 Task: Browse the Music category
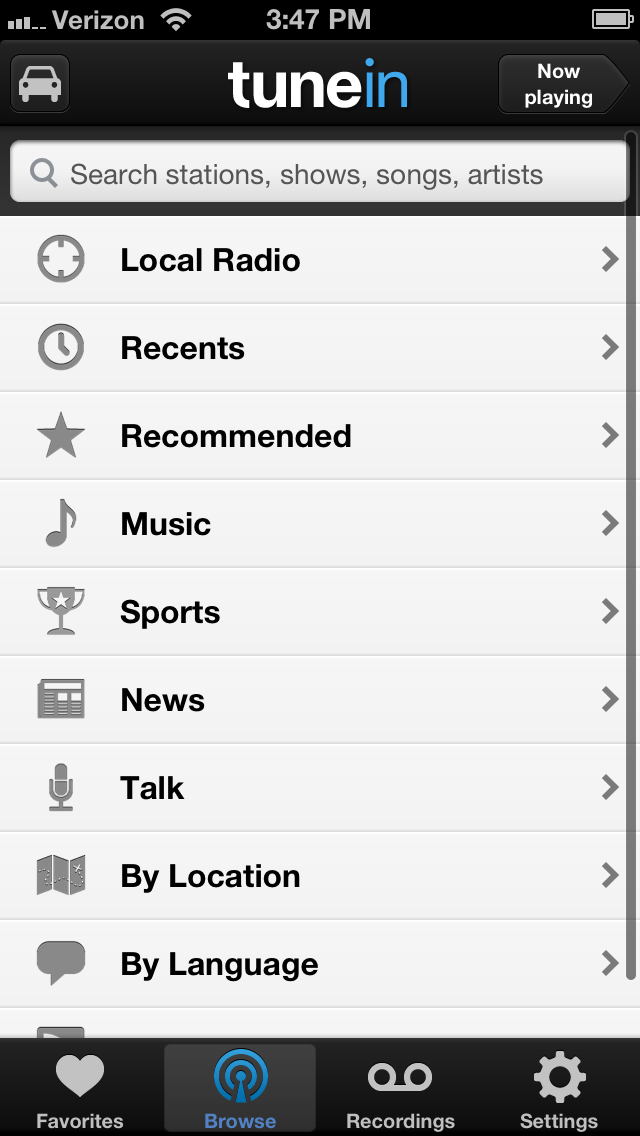point(320,524)
